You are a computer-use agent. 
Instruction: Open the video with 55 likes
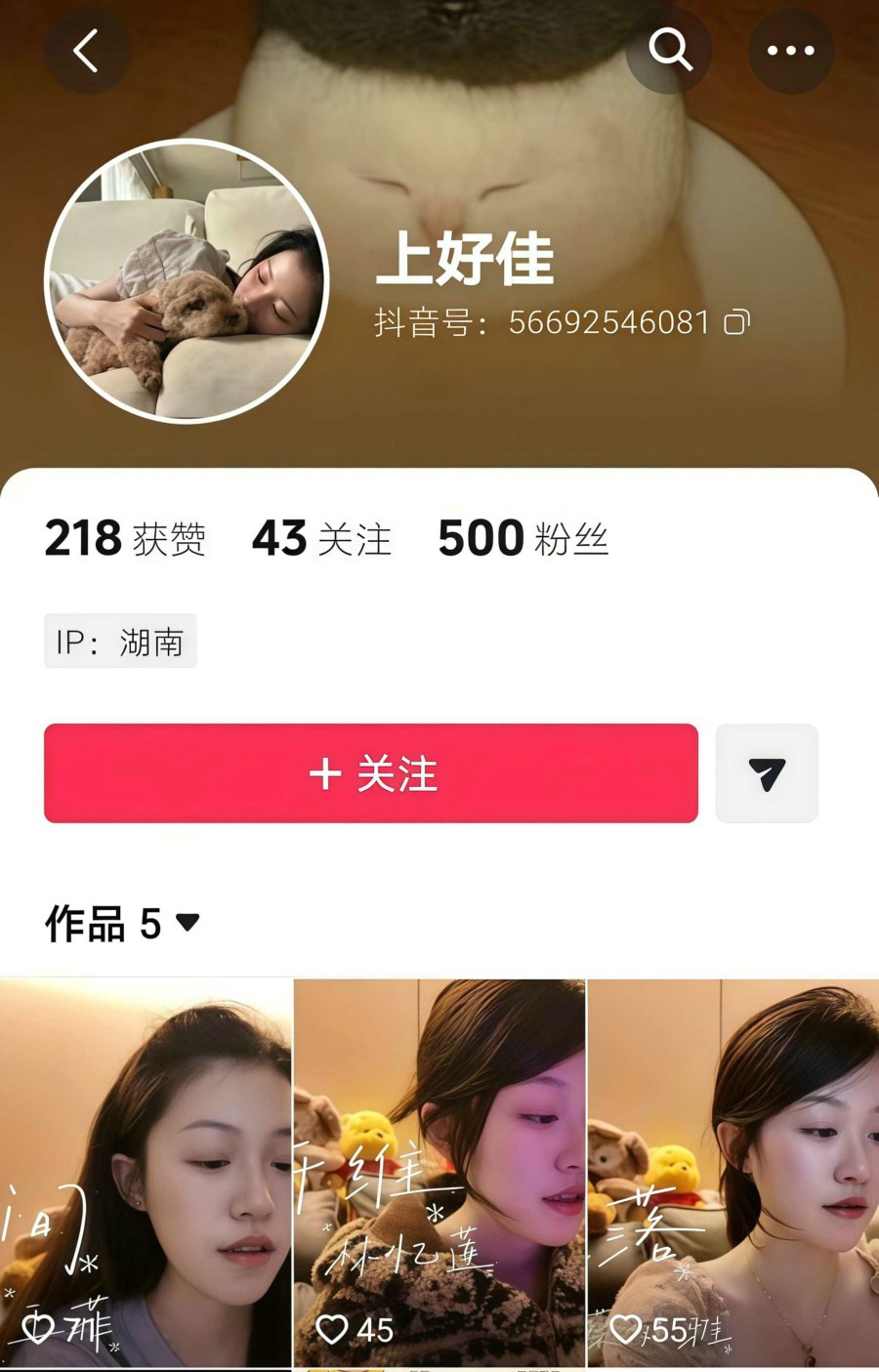(x=732, y=1172)
